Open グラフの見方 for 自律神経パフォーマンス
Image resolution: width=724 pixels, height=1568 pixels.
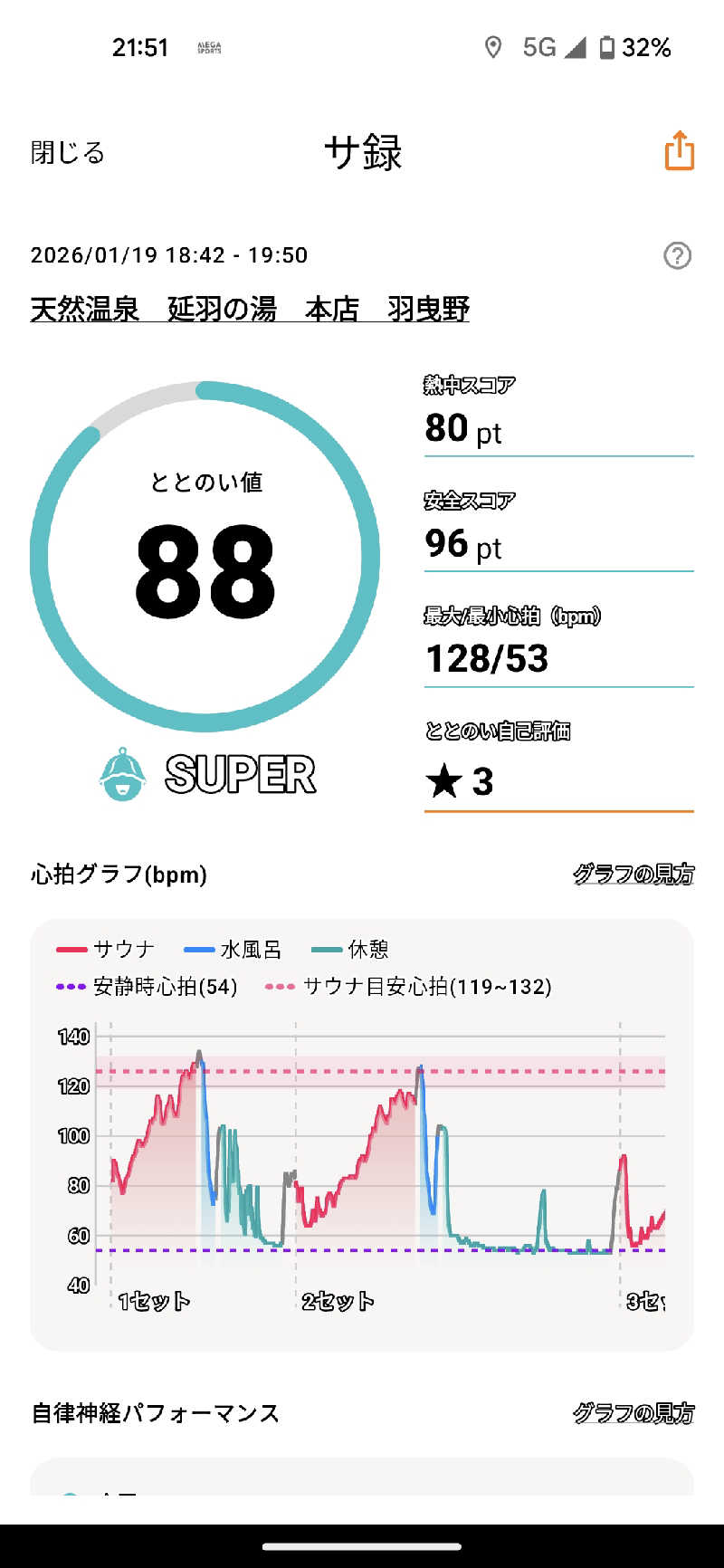633,1413
